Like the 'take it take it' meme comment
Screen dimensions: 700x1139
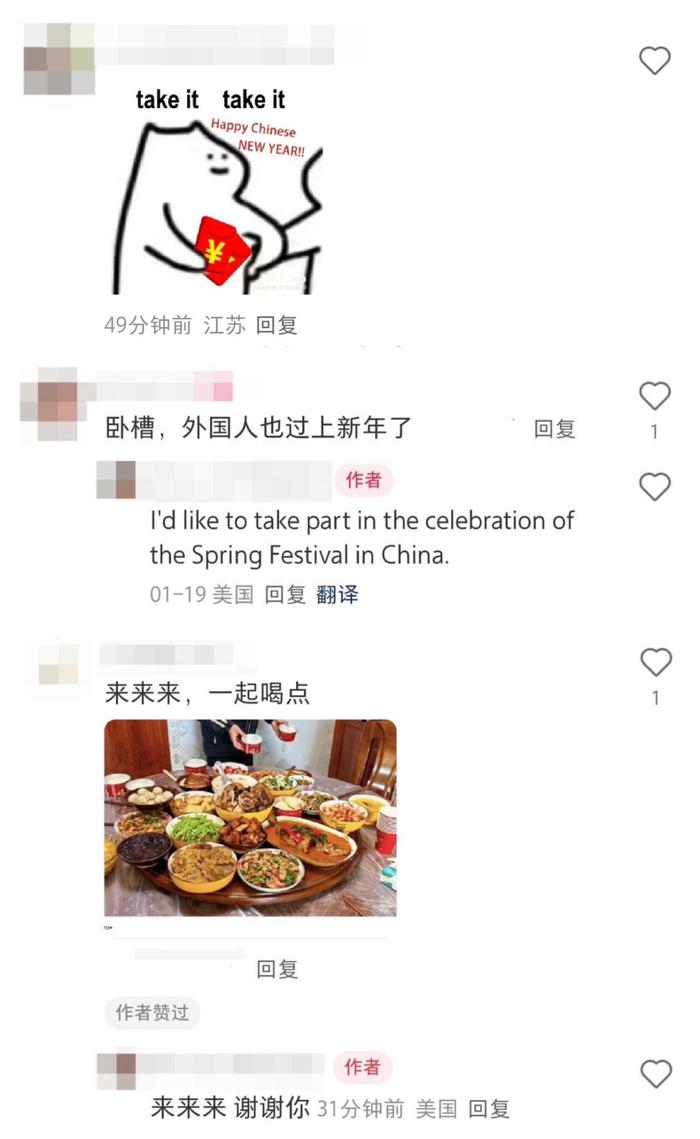pos(655,61)
